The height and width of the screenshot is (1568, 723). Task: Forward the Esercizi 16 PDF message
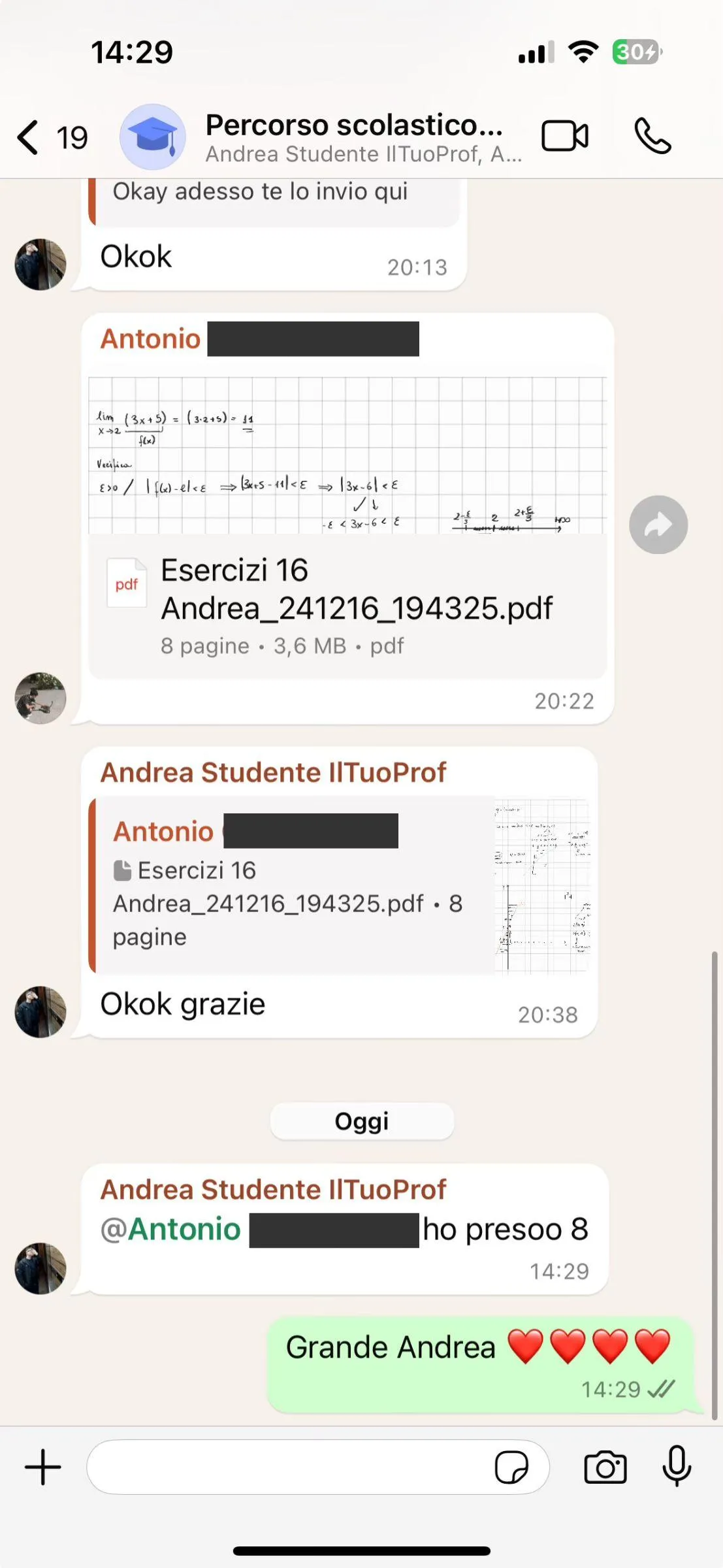pyautogui.click(x=658, y=525)
